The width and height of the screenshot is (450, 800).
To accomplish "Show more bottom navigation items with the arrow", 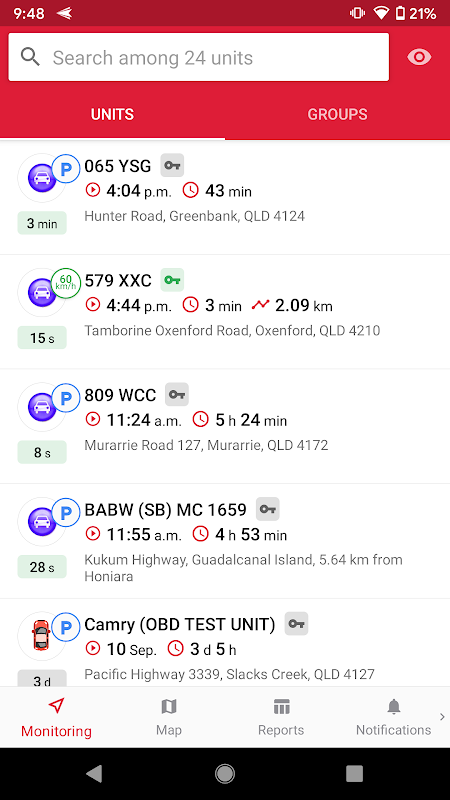I will point(442,717).
